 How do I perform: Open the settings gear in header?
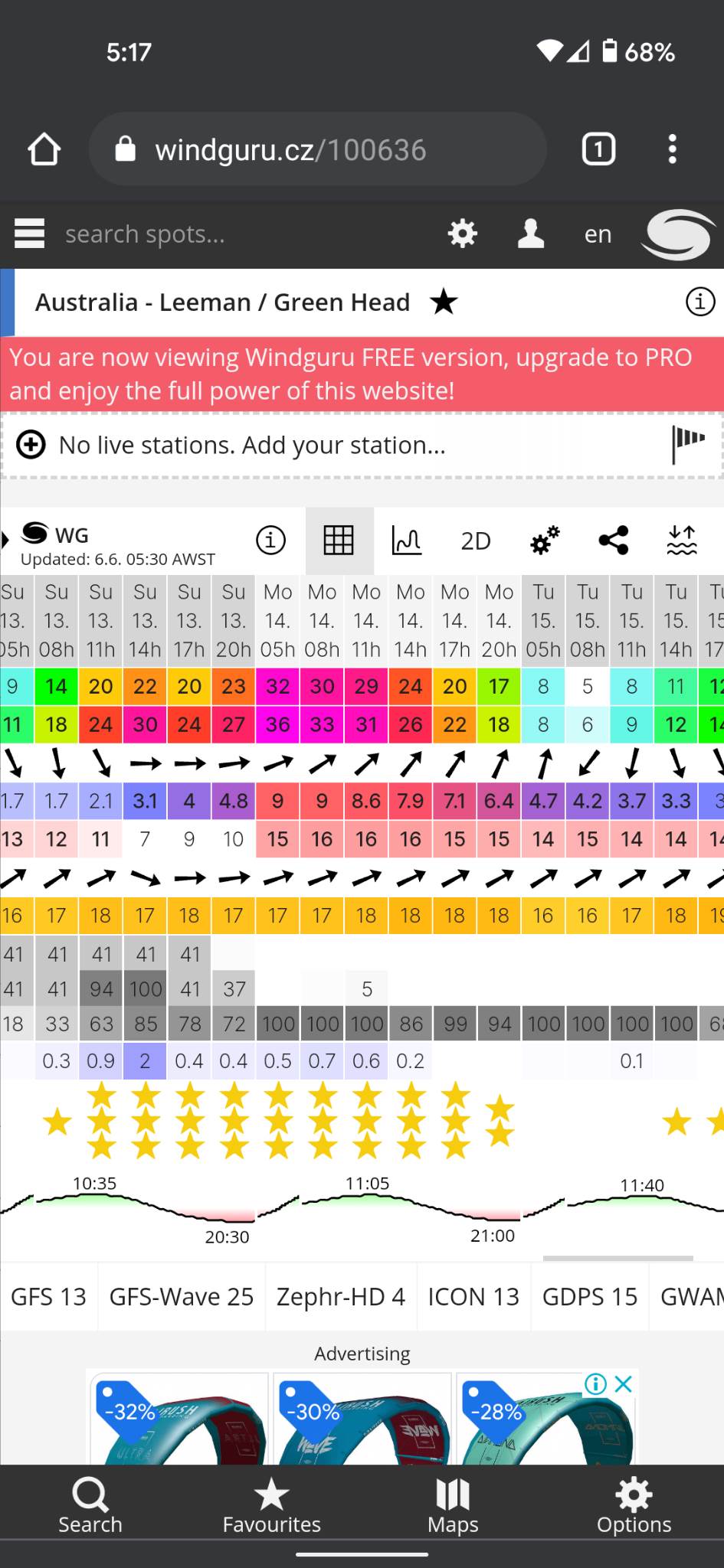click(462, 234)
